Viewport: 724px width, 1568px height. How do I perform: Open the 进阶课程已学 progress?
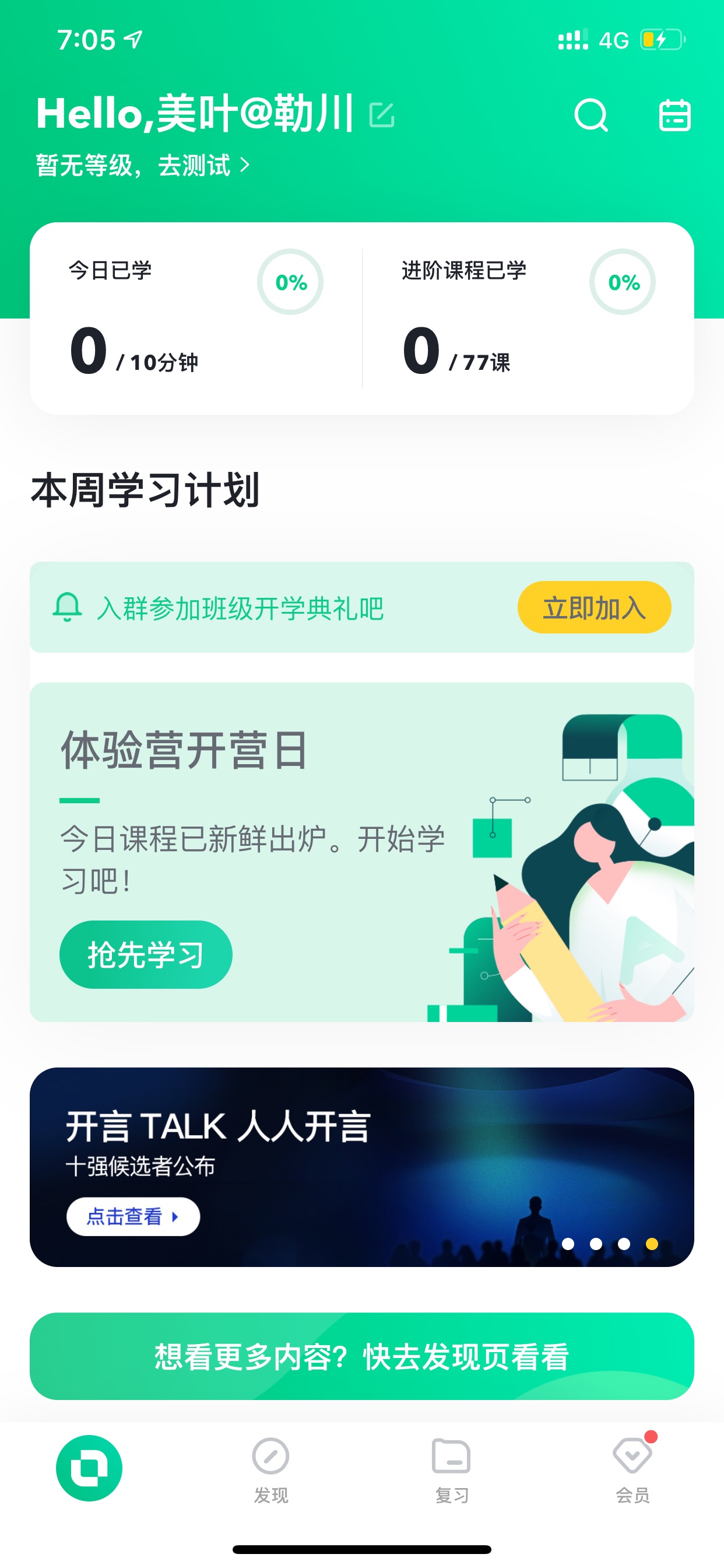pos(528,318)
